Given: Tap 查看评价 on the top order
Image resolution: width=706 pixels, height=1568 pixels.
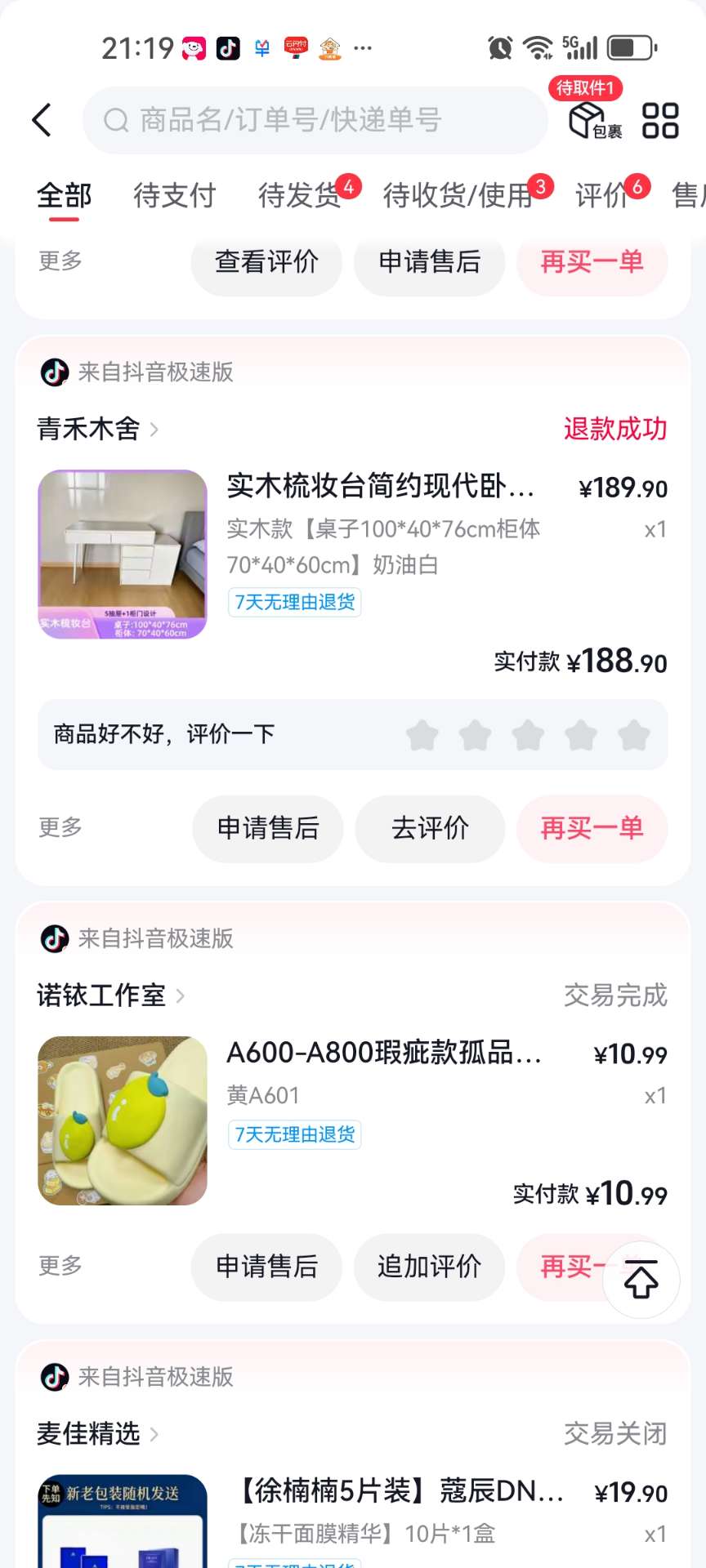Looking at the screenshot, I should click(x=266, y=262).
